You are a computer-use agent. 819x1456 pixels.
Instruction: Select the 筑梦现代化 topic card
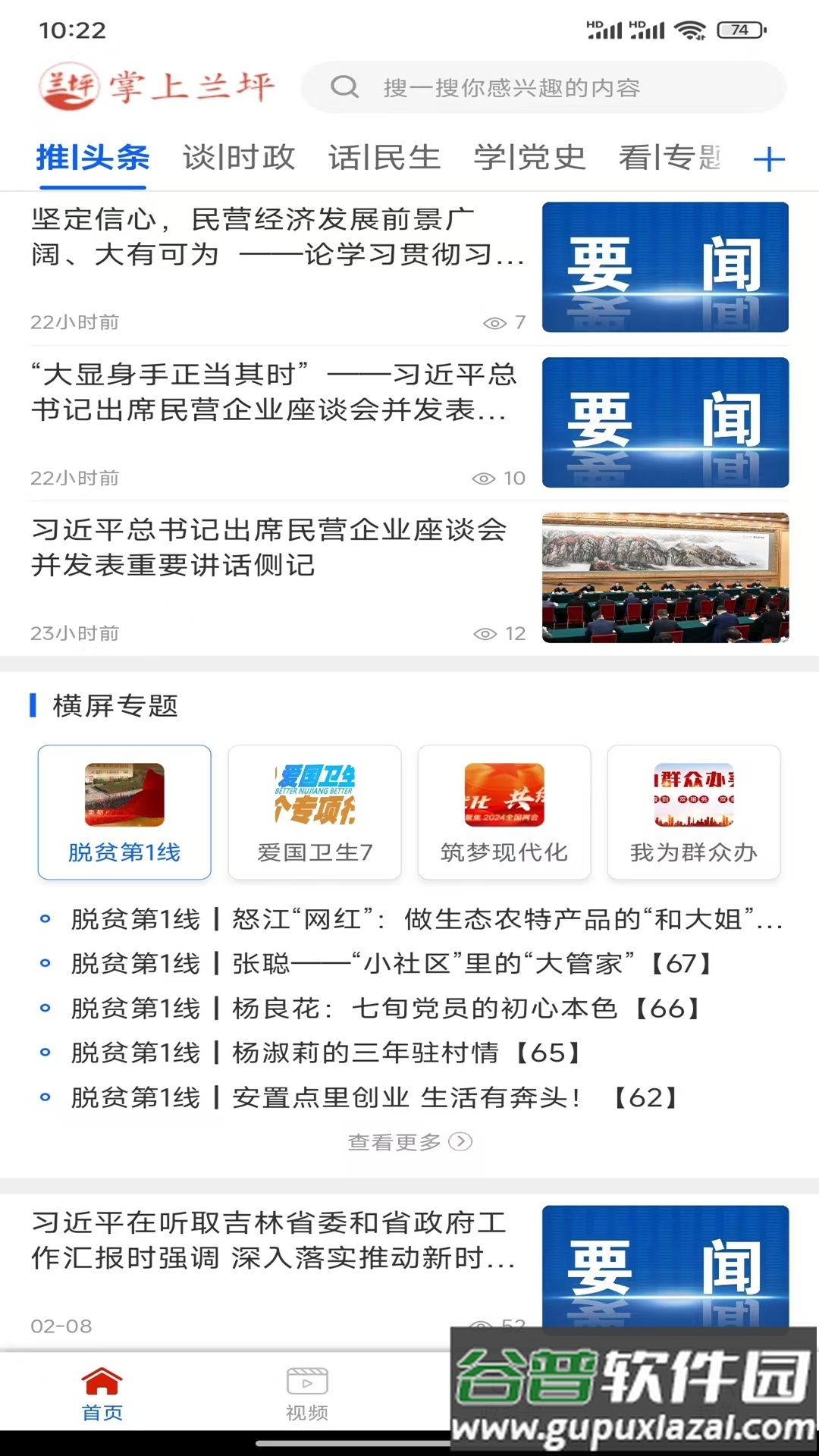tap(504, 811)
